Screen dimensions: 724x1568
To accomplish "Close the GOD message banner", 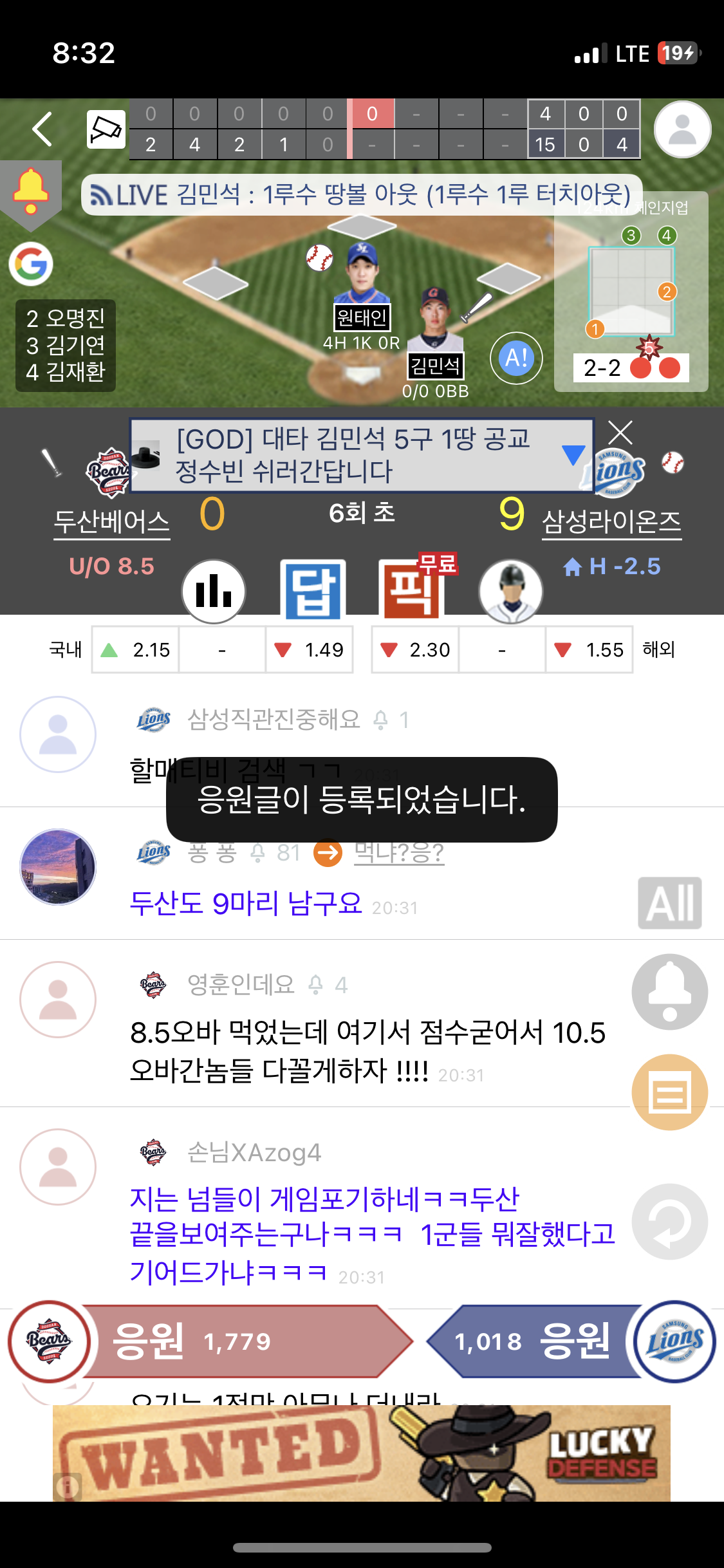I will pyautogui.click(x=620, y=433).
